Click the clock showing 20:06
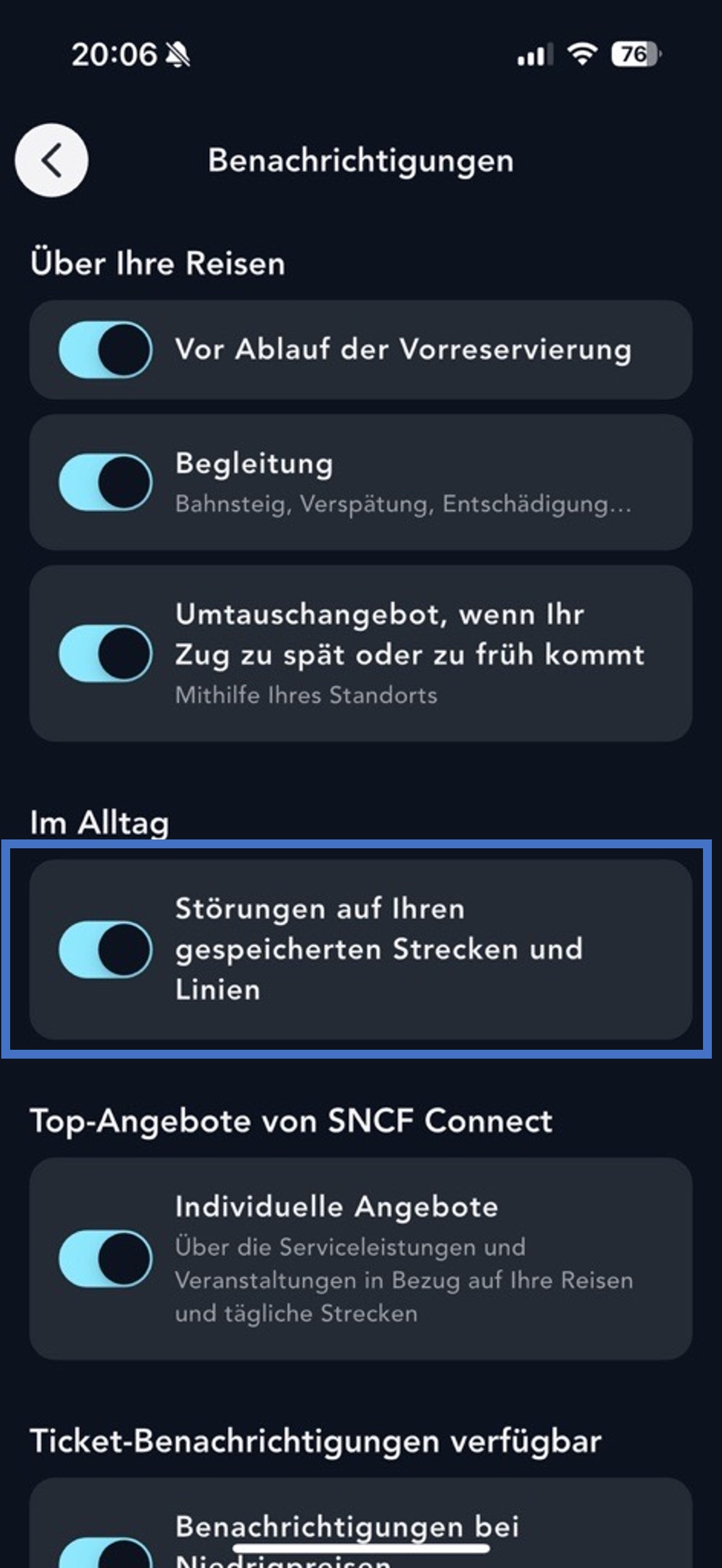The image size is (722, 1568). pyautogui.click(x=114, y=55)
